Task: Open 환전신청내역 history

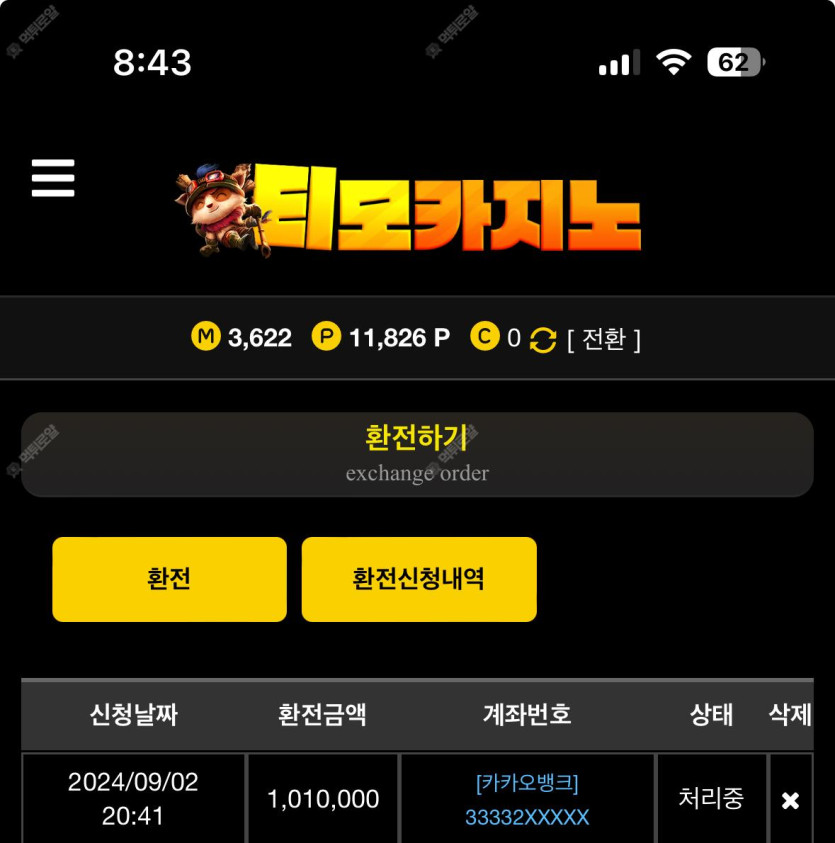Action: (x=419, y=579)
